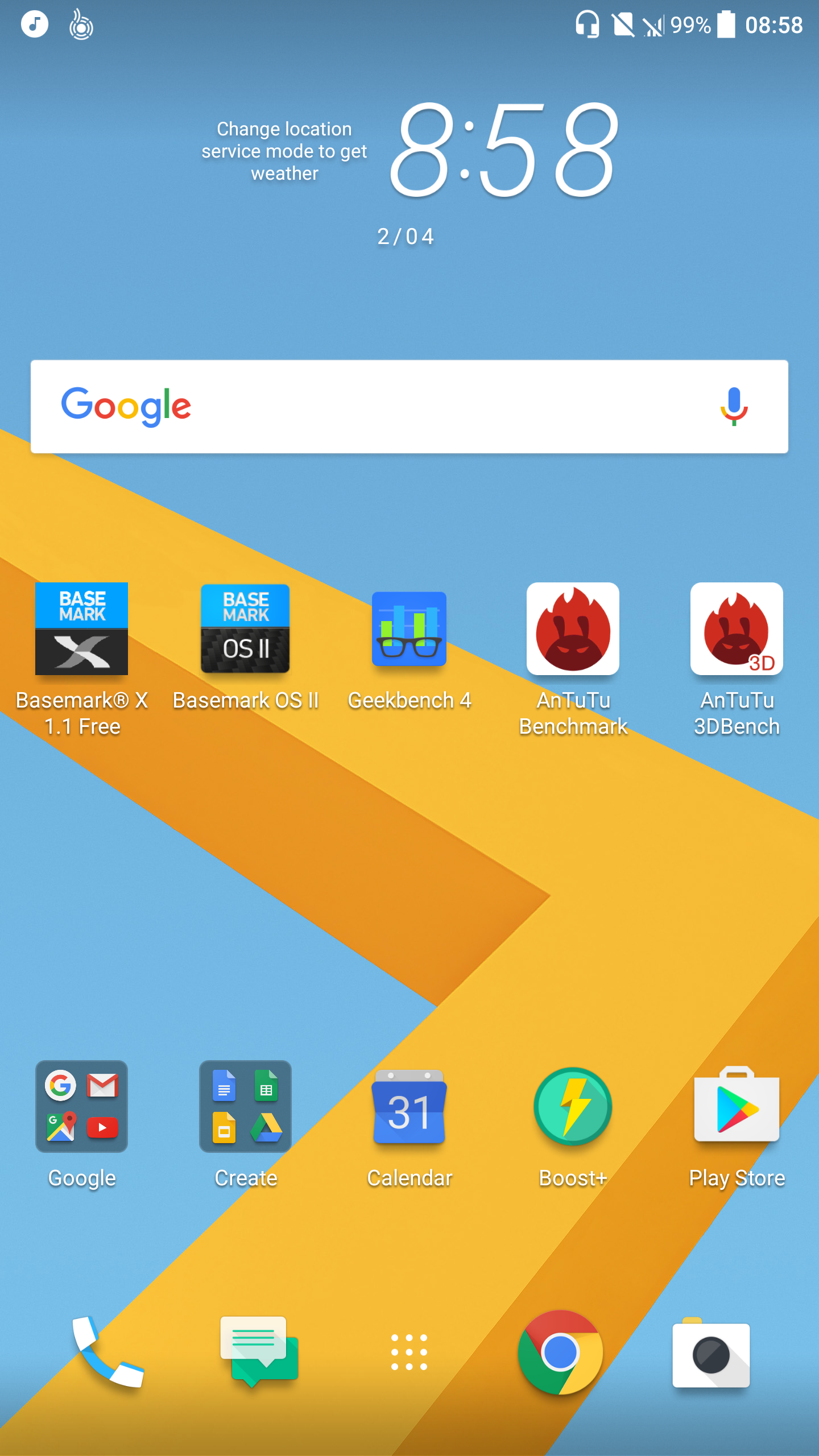Open the Google search bar
Screen dimensions: 819x1456
[x=409, y=406]
